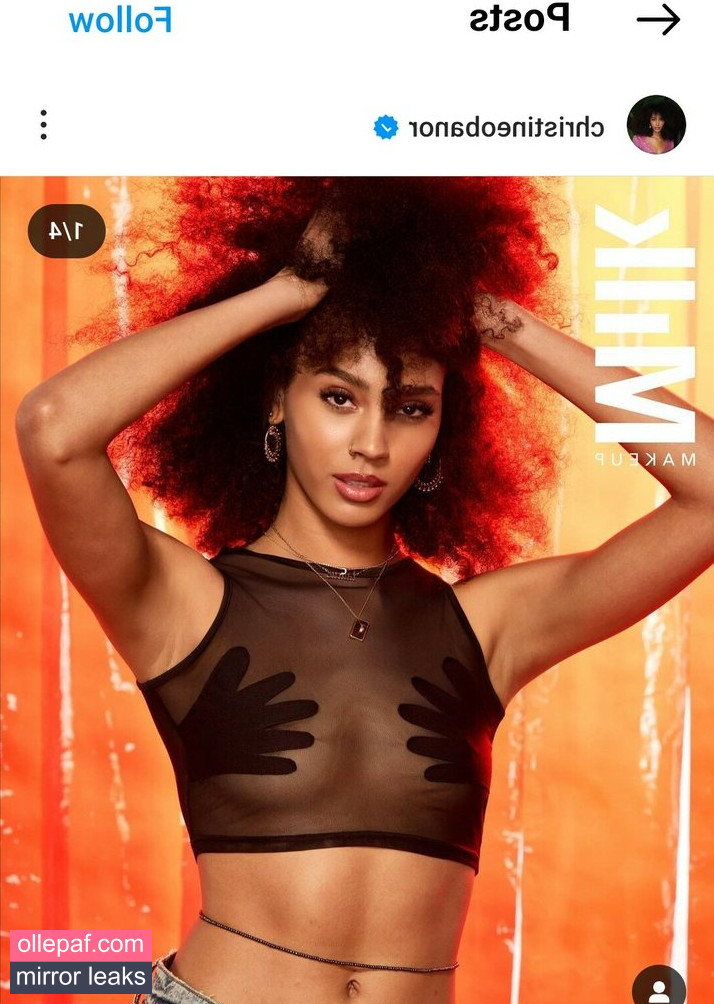Show tagged people on the photo
The width and height of the screenshot is (714, 1004).
(658, 988)
